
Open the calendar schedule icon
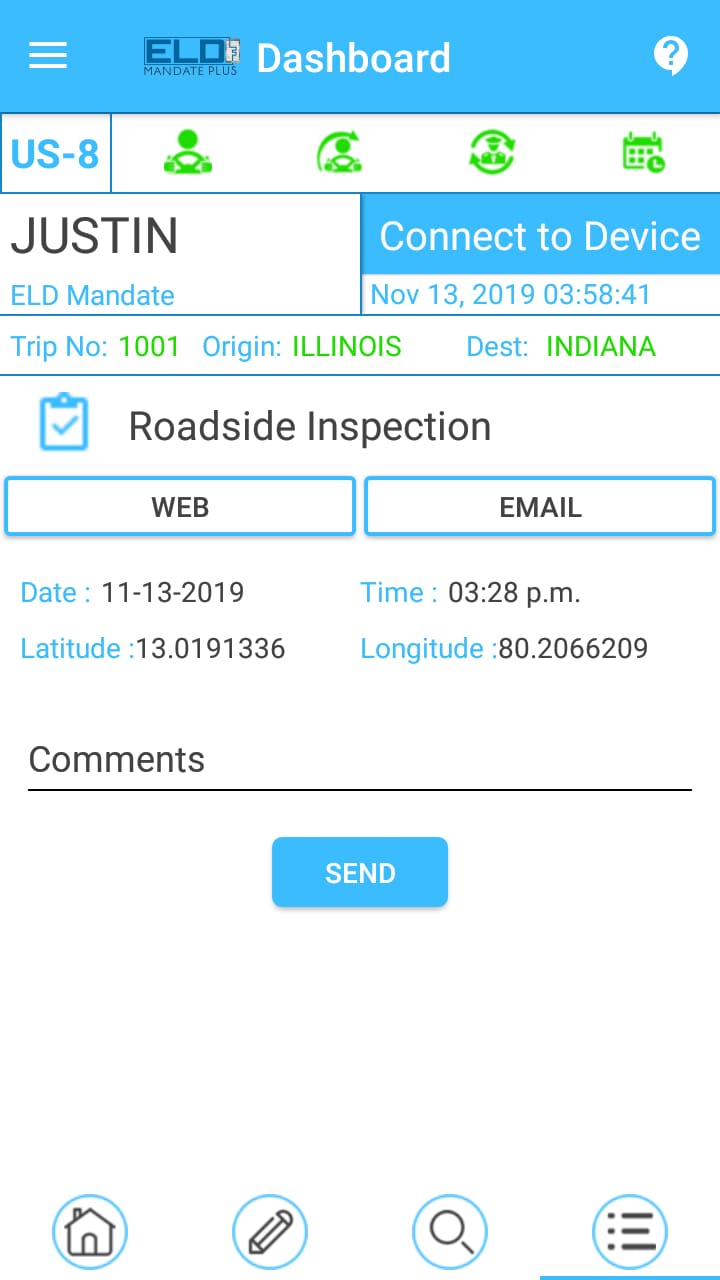point(644,152)
